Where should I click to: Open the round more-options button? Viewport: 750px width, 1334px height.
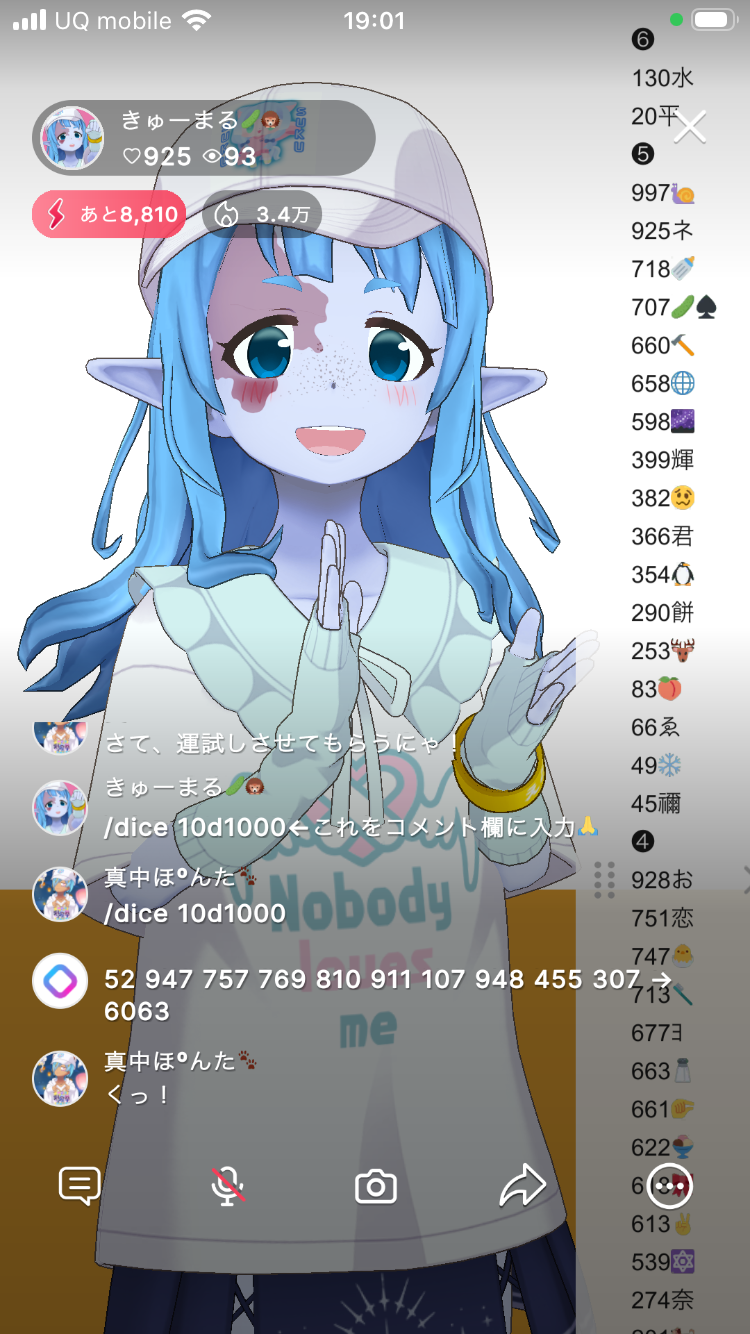coord(670,1187)
